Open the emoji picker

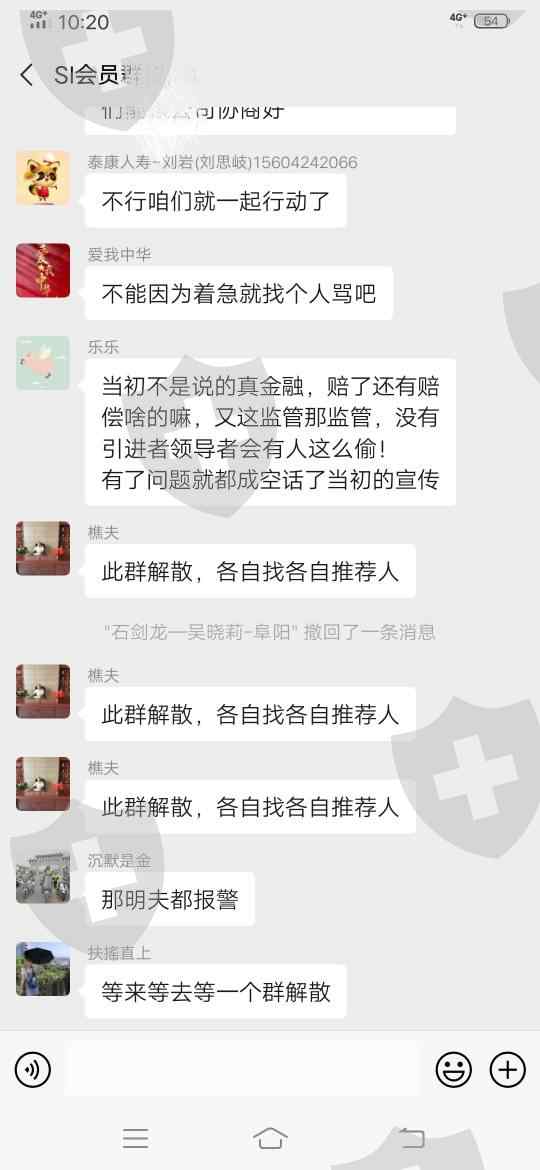coord(453,1071)
